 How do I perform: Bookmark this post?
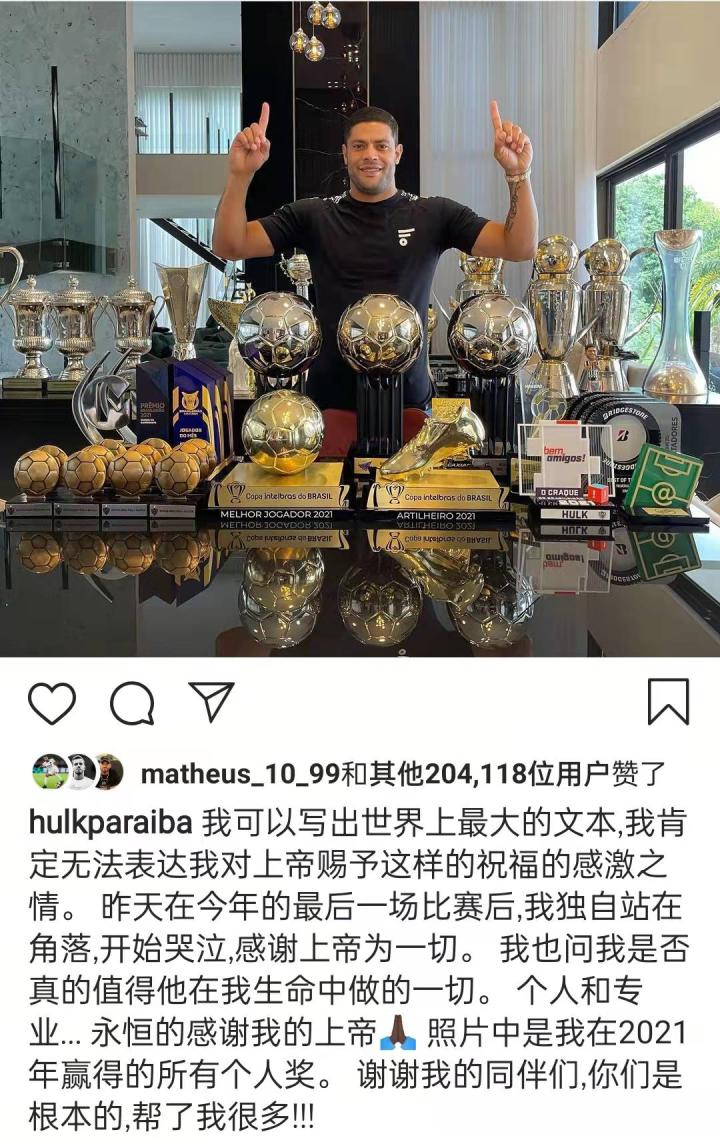tap(668, 702)
